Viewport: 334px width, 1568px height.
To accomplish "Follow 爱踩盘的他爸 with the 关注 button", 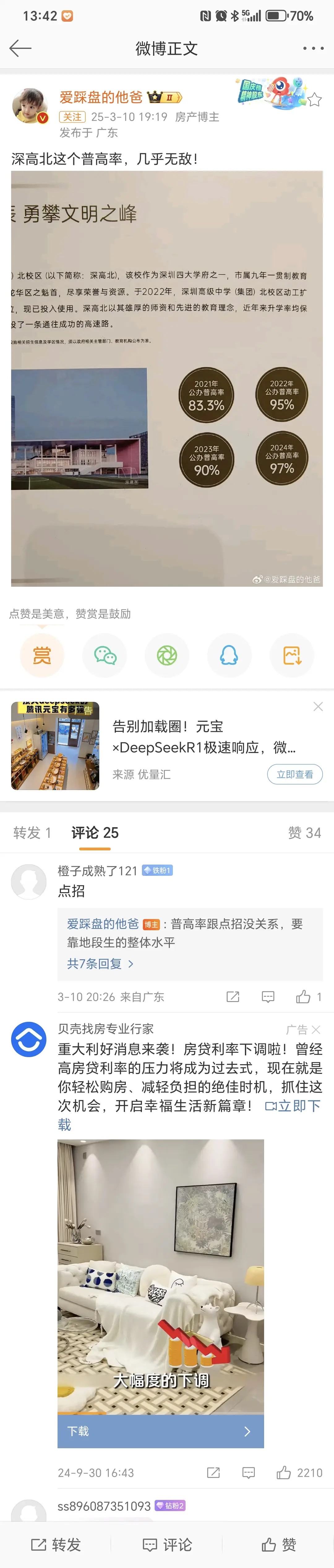I will pos(72,117).
